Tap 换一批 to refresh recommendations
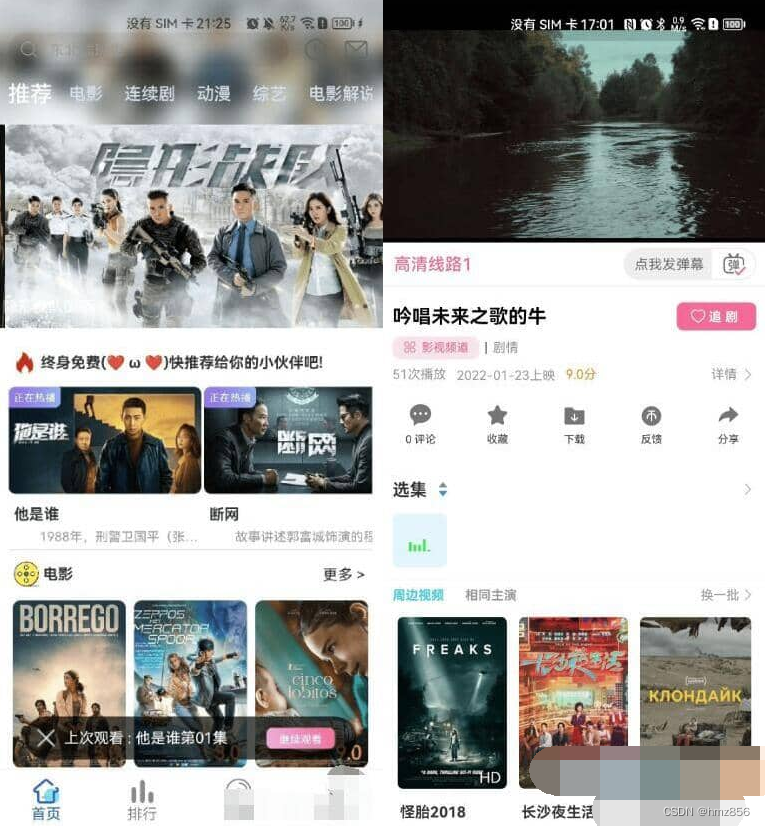The height and width of the screenshot is (826, 765). [x=725, y=595]
